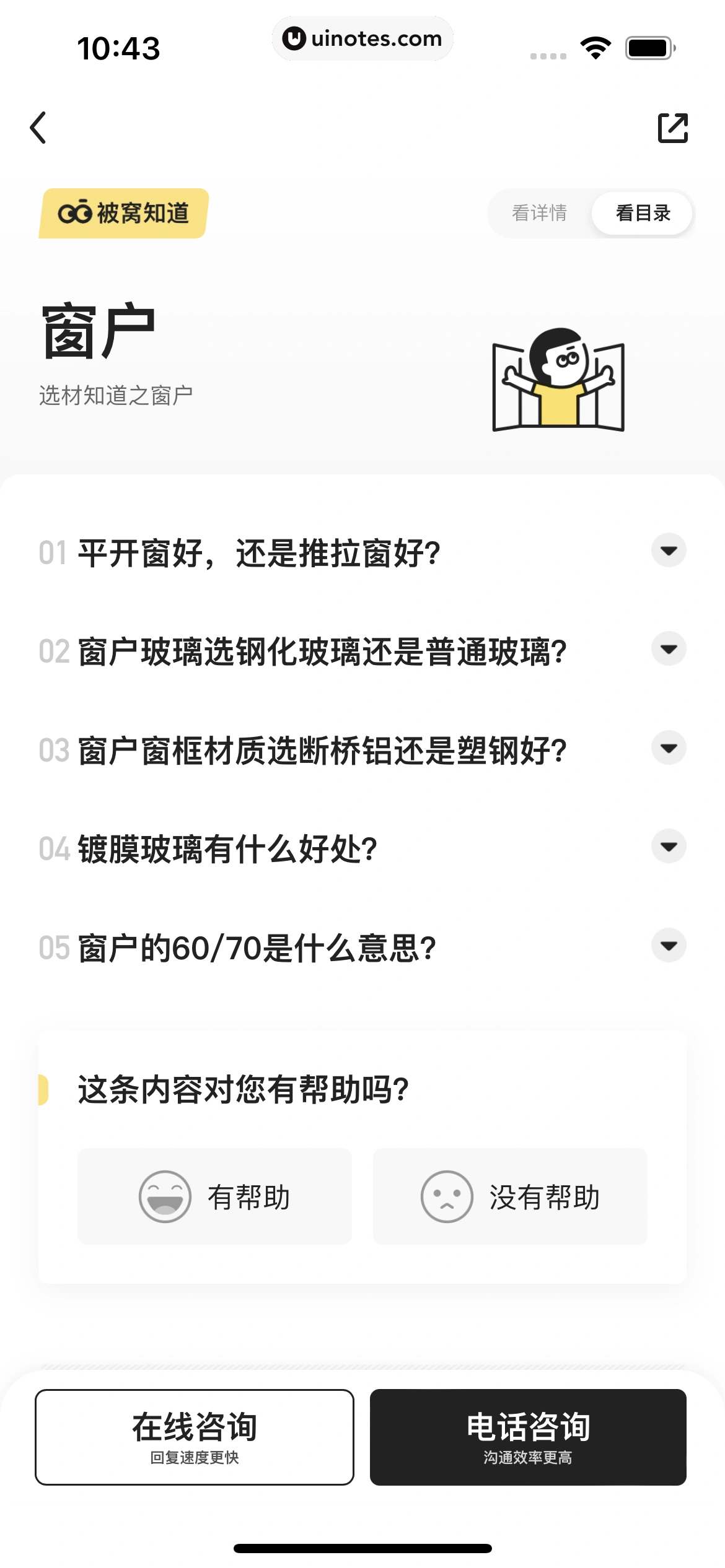Tap the 电话咨询 button
Viewport: 725px width, 1568px height.
[529, 1437]
